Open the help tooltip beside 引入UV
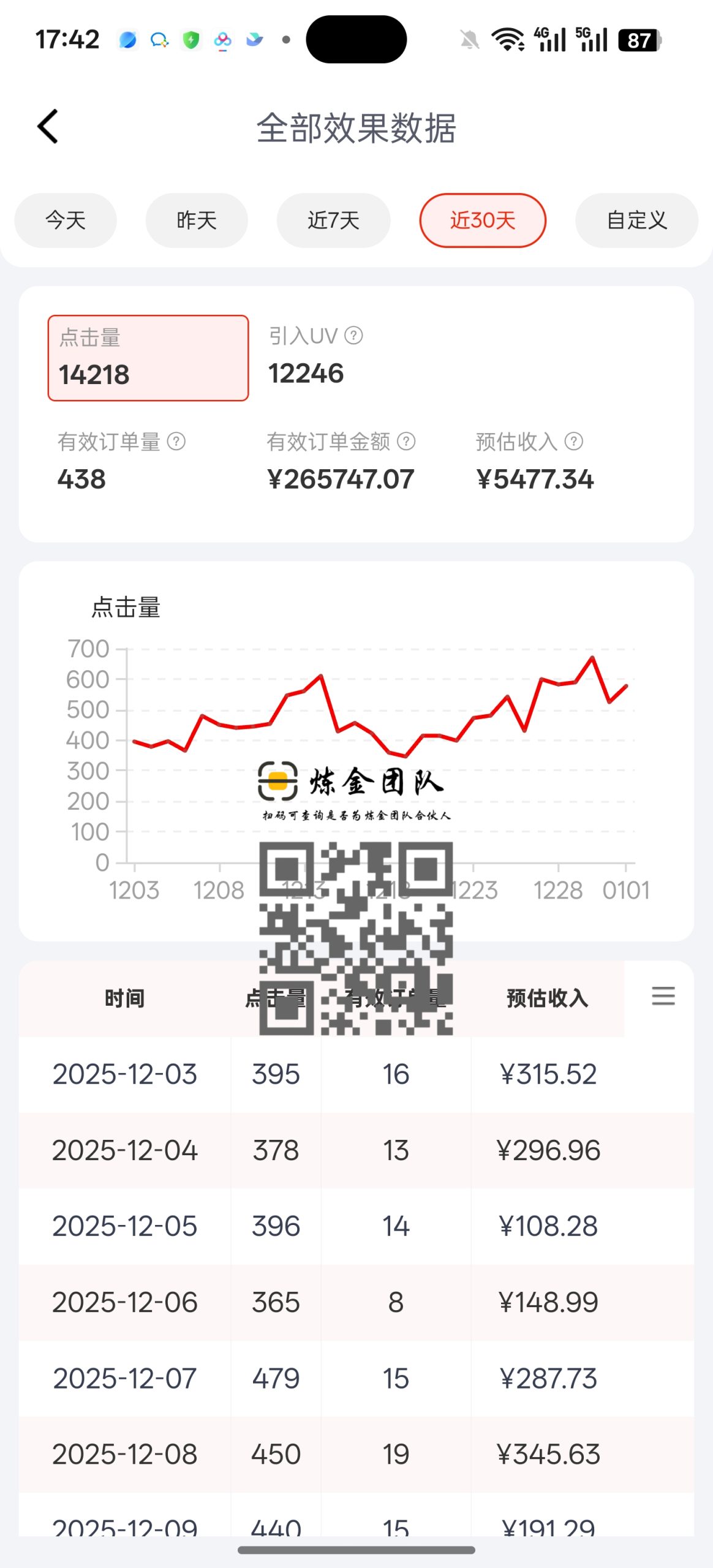Screen dimensions: 713x1568 click(354, 334)
